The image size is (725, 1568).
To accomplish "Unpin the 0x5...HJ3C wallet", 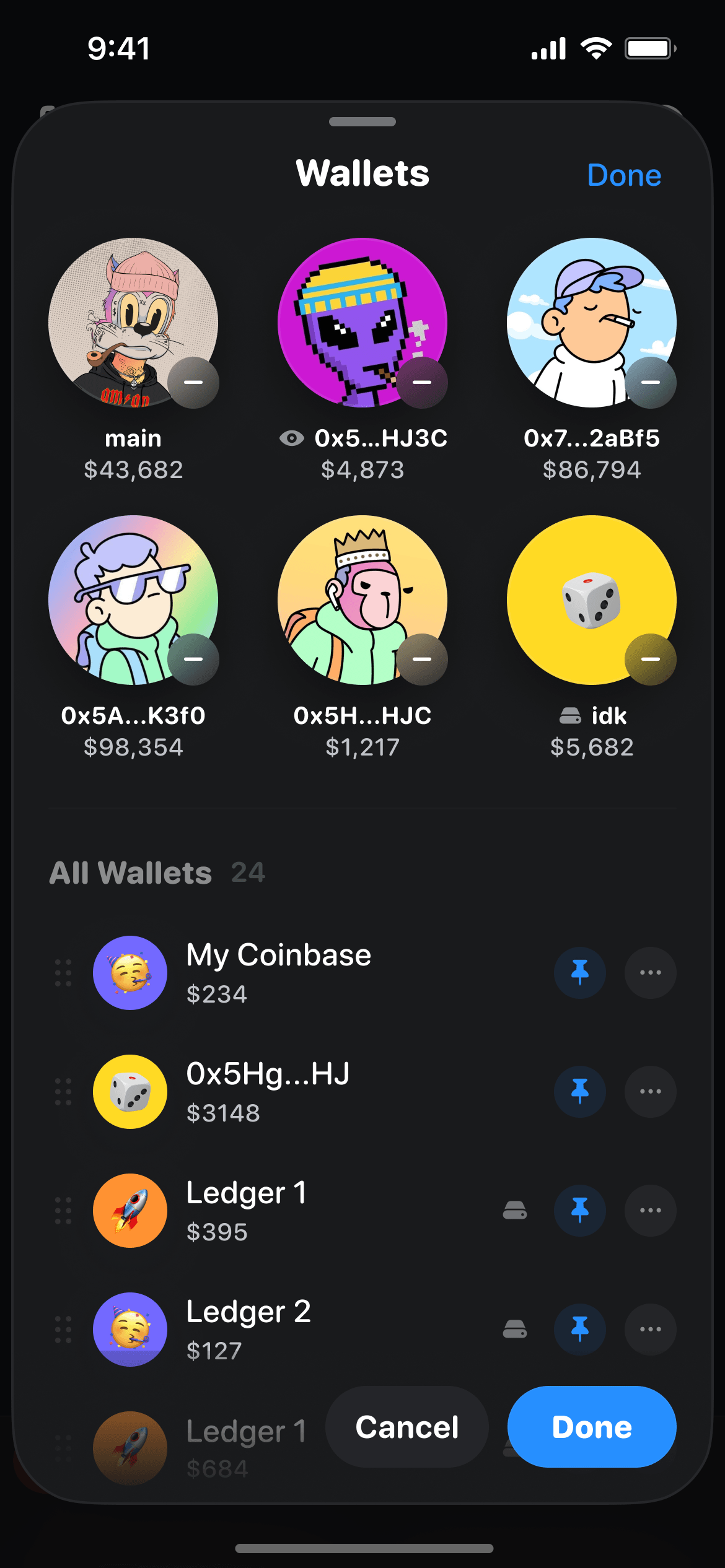I will click(x=422, y=382).
